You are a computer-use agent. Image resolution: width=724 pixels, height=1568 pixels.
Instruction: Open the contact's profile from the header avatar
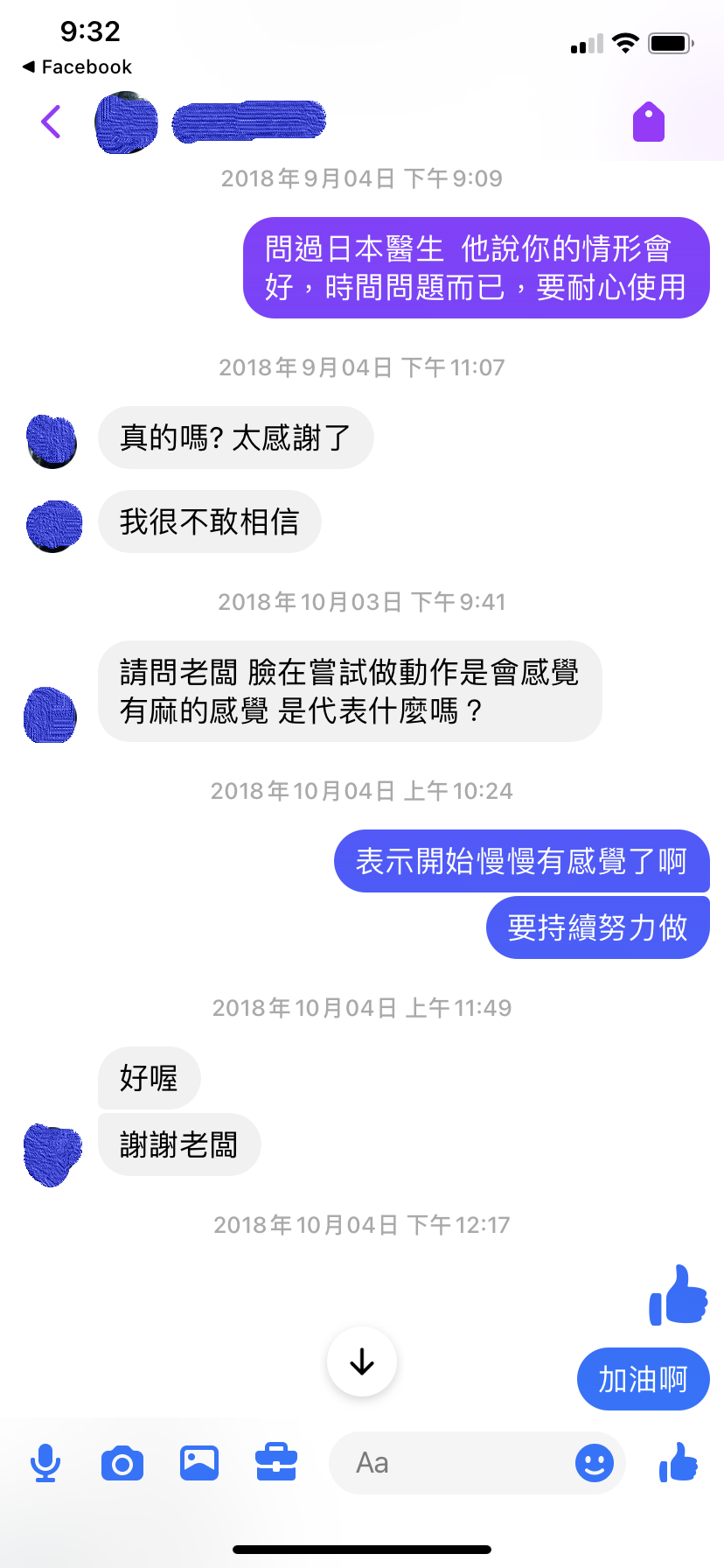coord(127,122)
